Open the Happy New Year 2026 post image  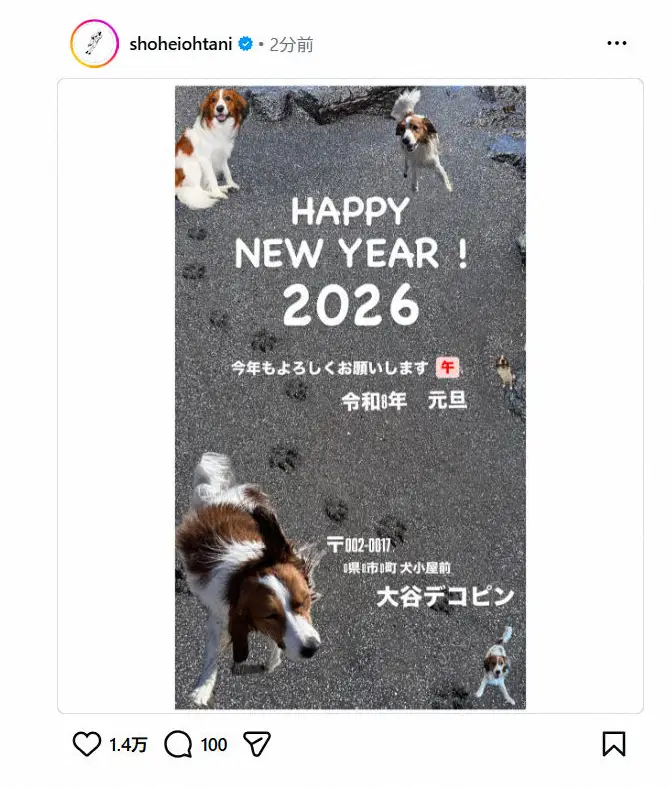[350, 397]
